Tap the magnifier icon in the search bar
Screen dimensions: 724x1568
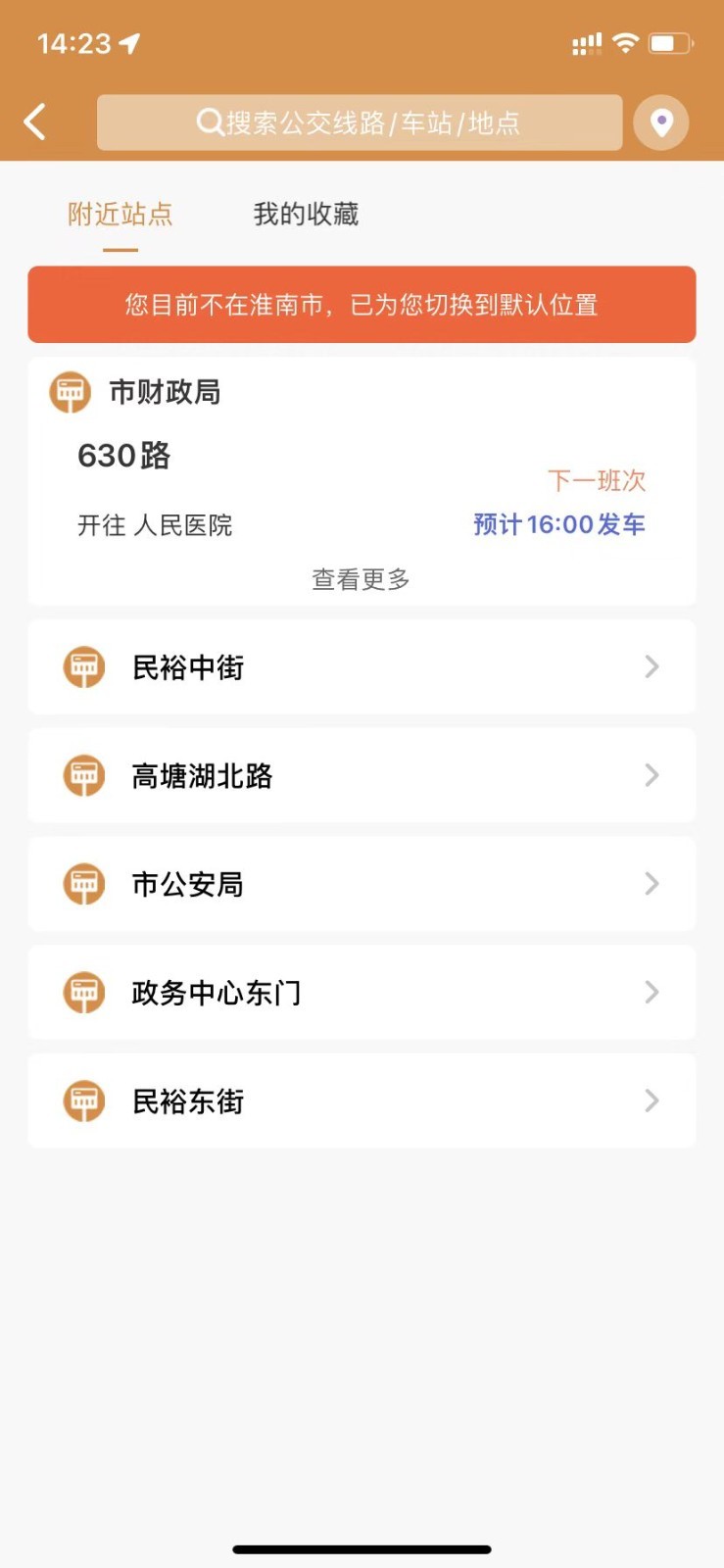[209, 122]
